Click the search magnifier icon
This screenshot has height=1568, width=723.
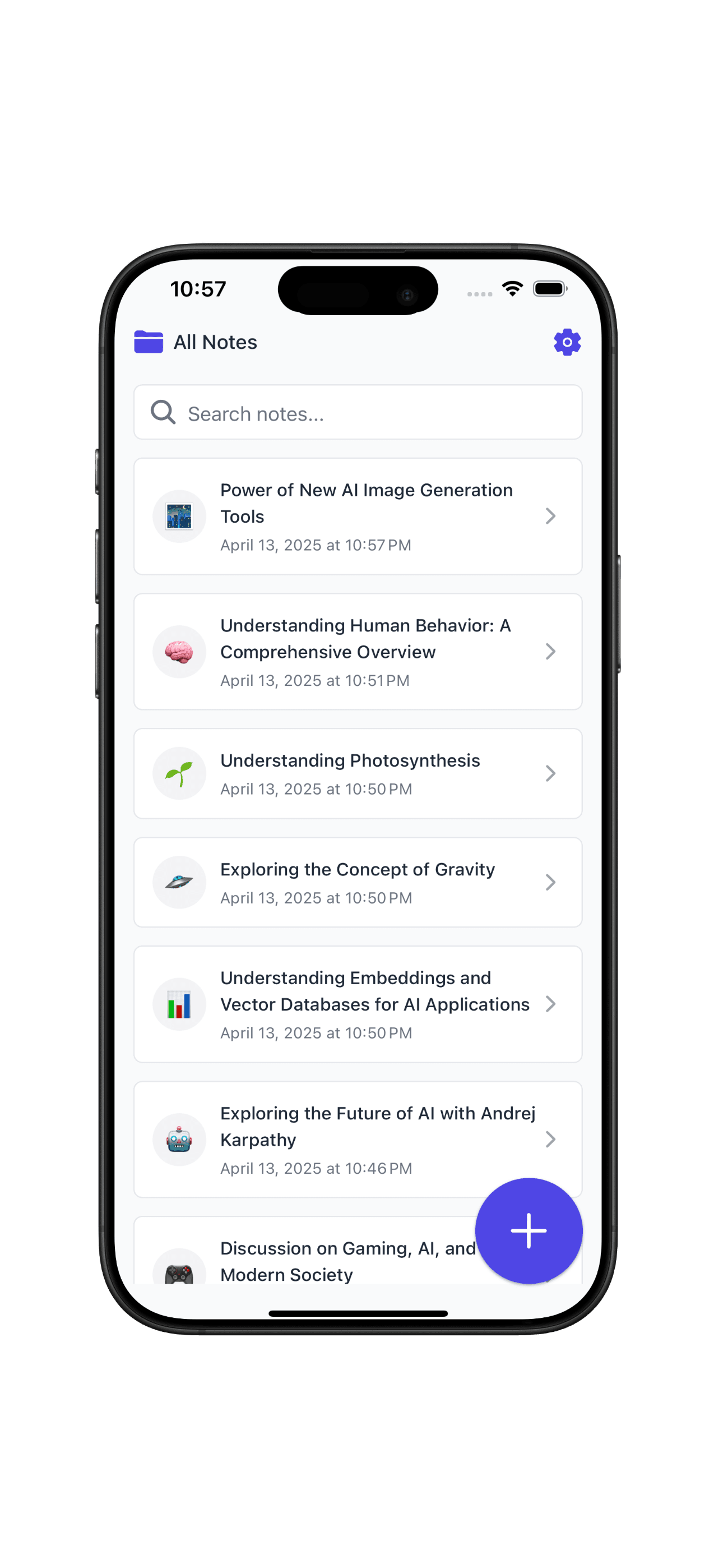[x=162, y=412]
